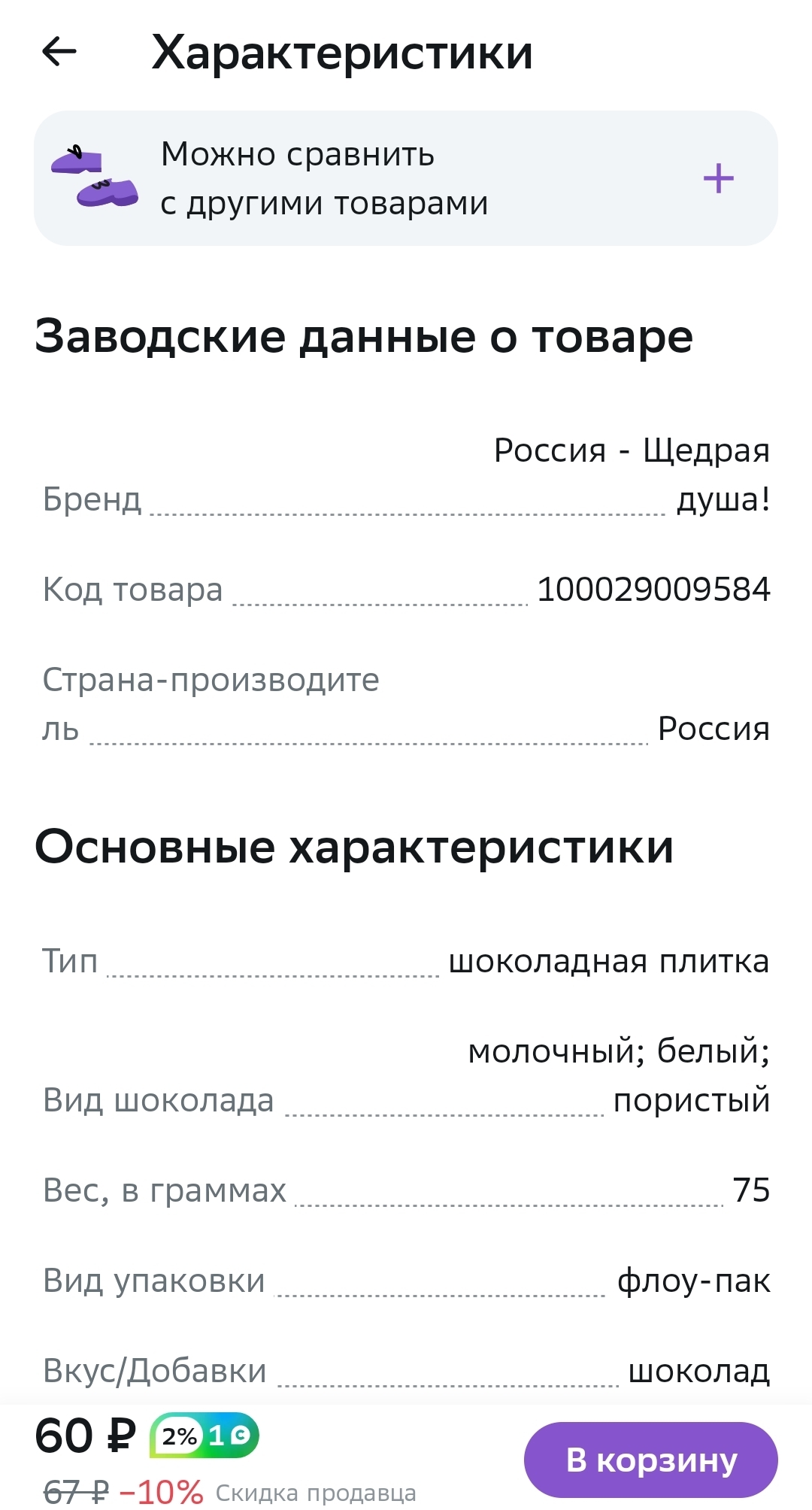Screen dimensions: 812x1510
Task: Go back using the arrow icon
Action: (x=59, y=52)
